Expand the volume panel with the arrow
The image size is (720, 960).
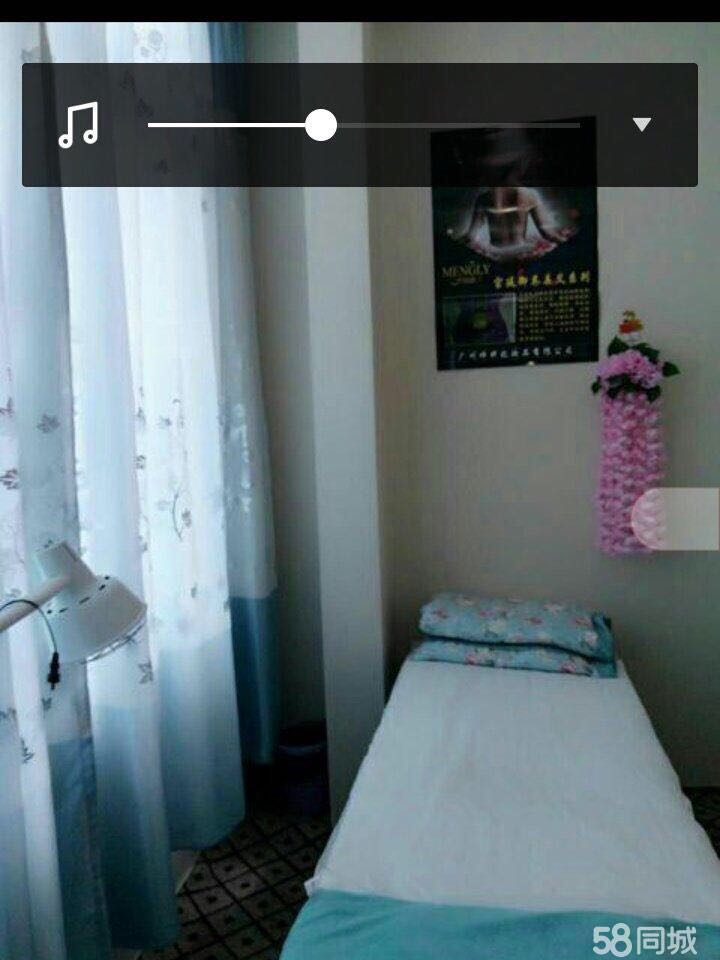(642, 125)
